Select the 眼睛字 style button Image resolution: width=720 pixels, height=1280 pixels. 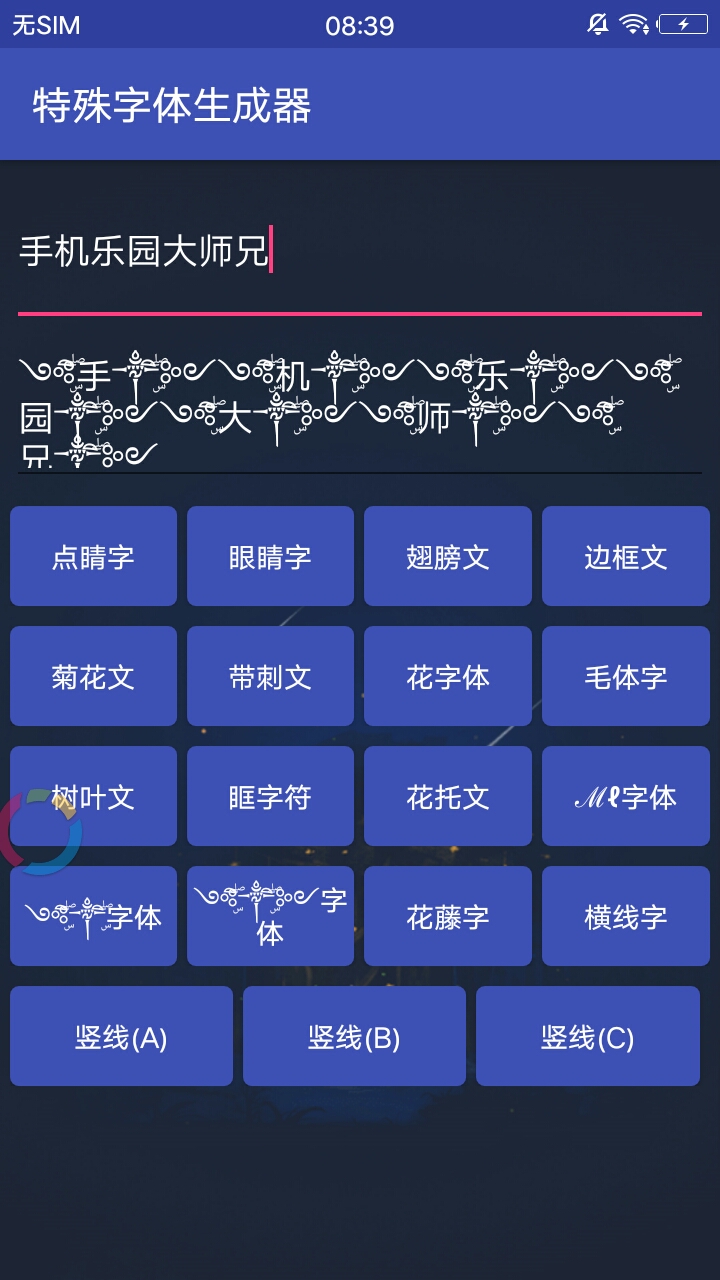270,556
